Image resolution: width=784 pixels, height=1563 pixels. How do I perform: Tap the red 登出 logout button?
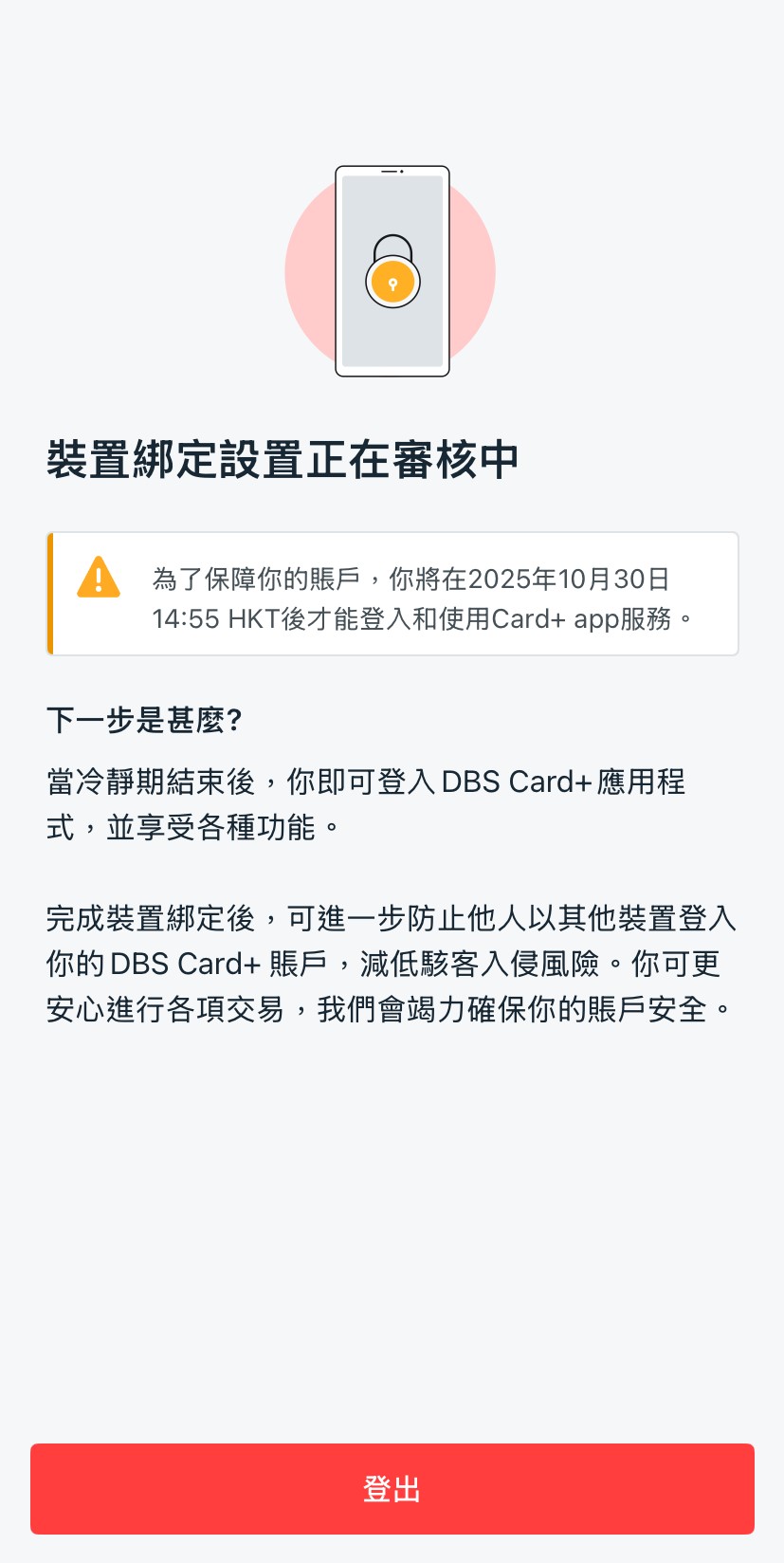(392, 1488)
